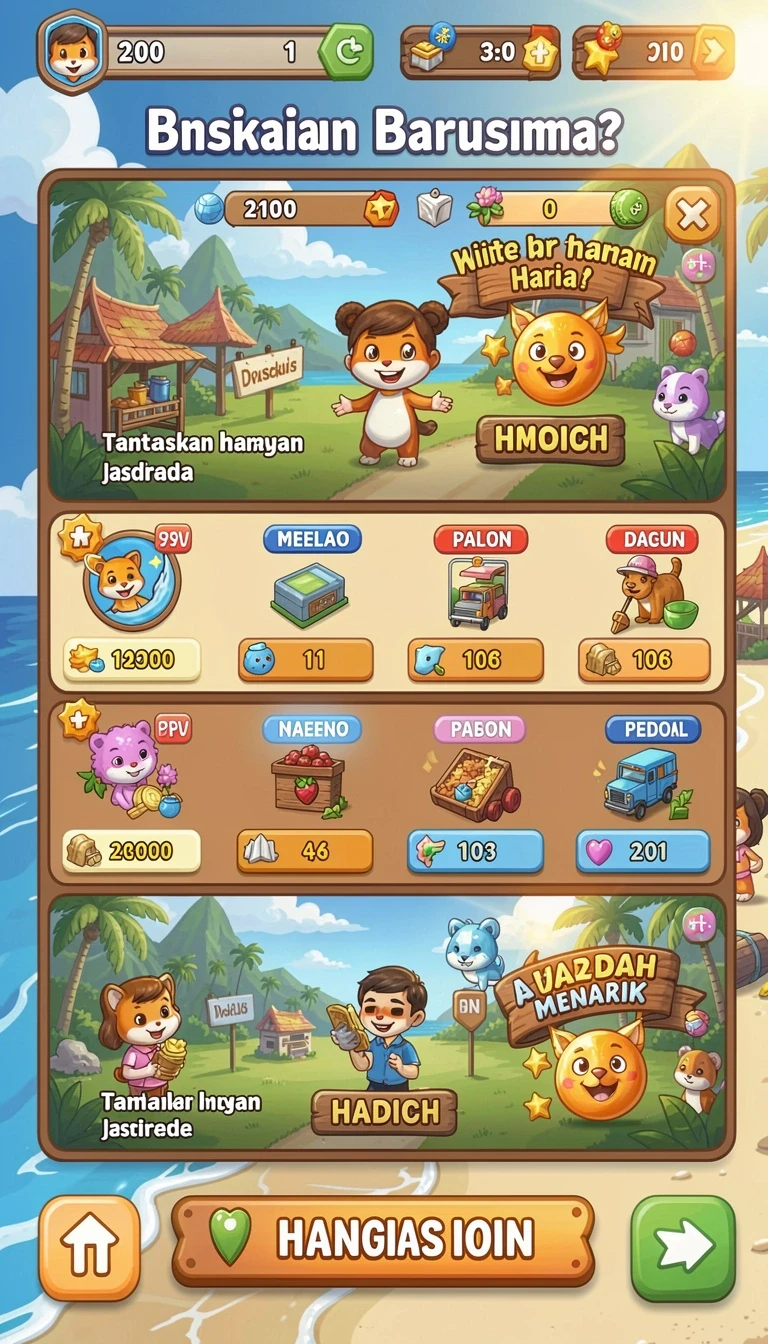The width and height of the screenshot is (768, 1344).
Task: Tap the green refresh button in top bar
Action: click(x=347, y=51)
